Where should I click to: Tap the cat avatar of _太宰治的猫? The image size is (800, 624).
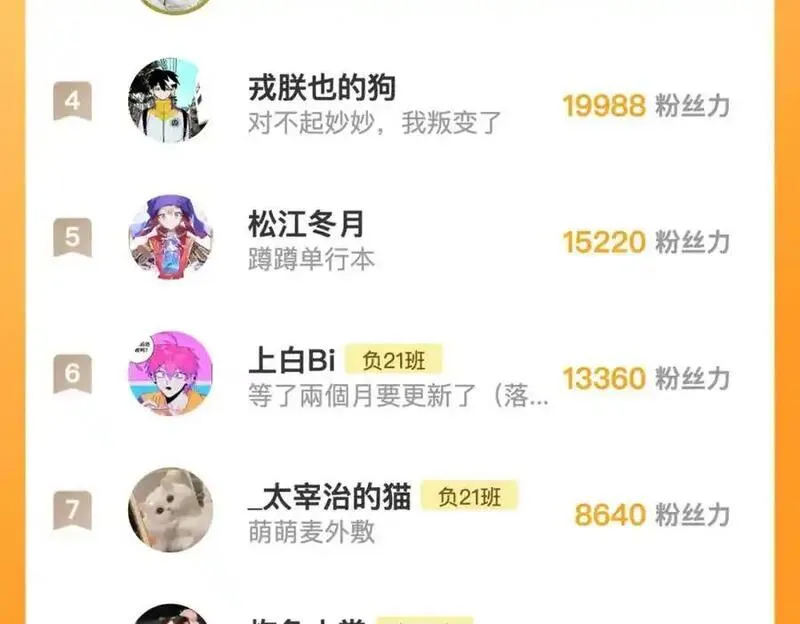170,510
